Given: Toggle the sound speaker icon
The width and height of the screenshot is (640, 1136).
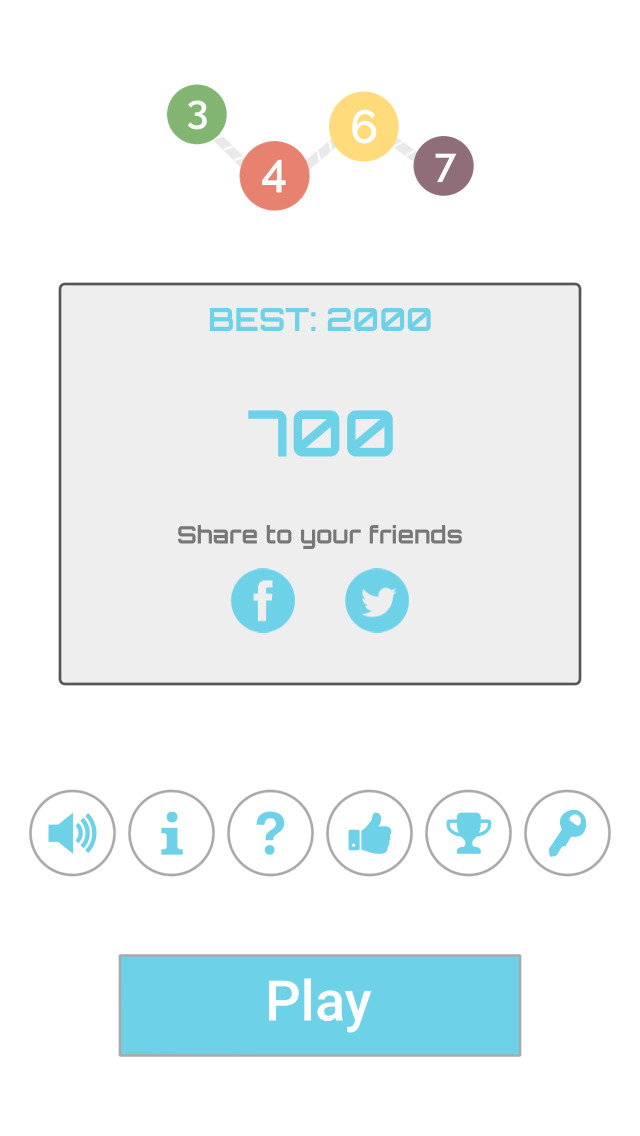Looking at the screenshot, I should pyautogui.click(x=72, y=832).
